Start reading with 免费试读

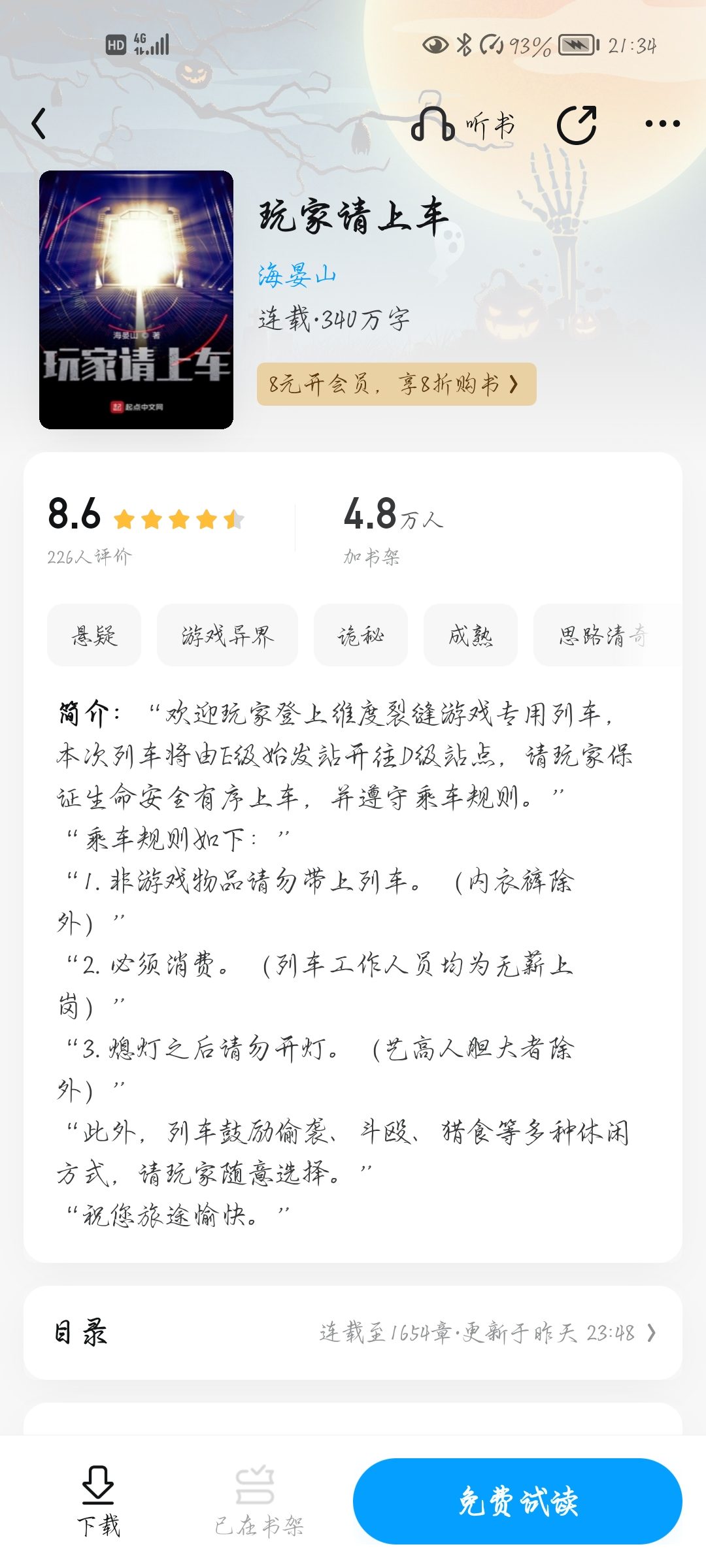(518, 1501)
